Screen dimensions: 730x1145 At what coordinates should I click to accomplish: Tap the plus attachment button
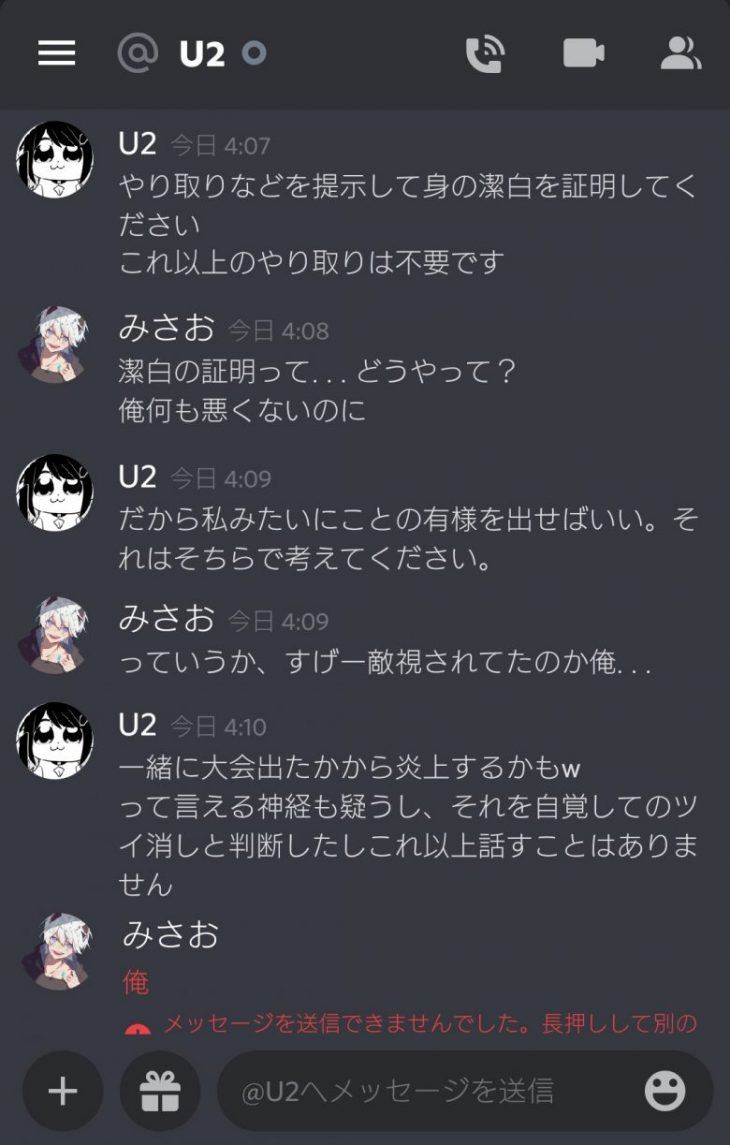(63, 1090)
